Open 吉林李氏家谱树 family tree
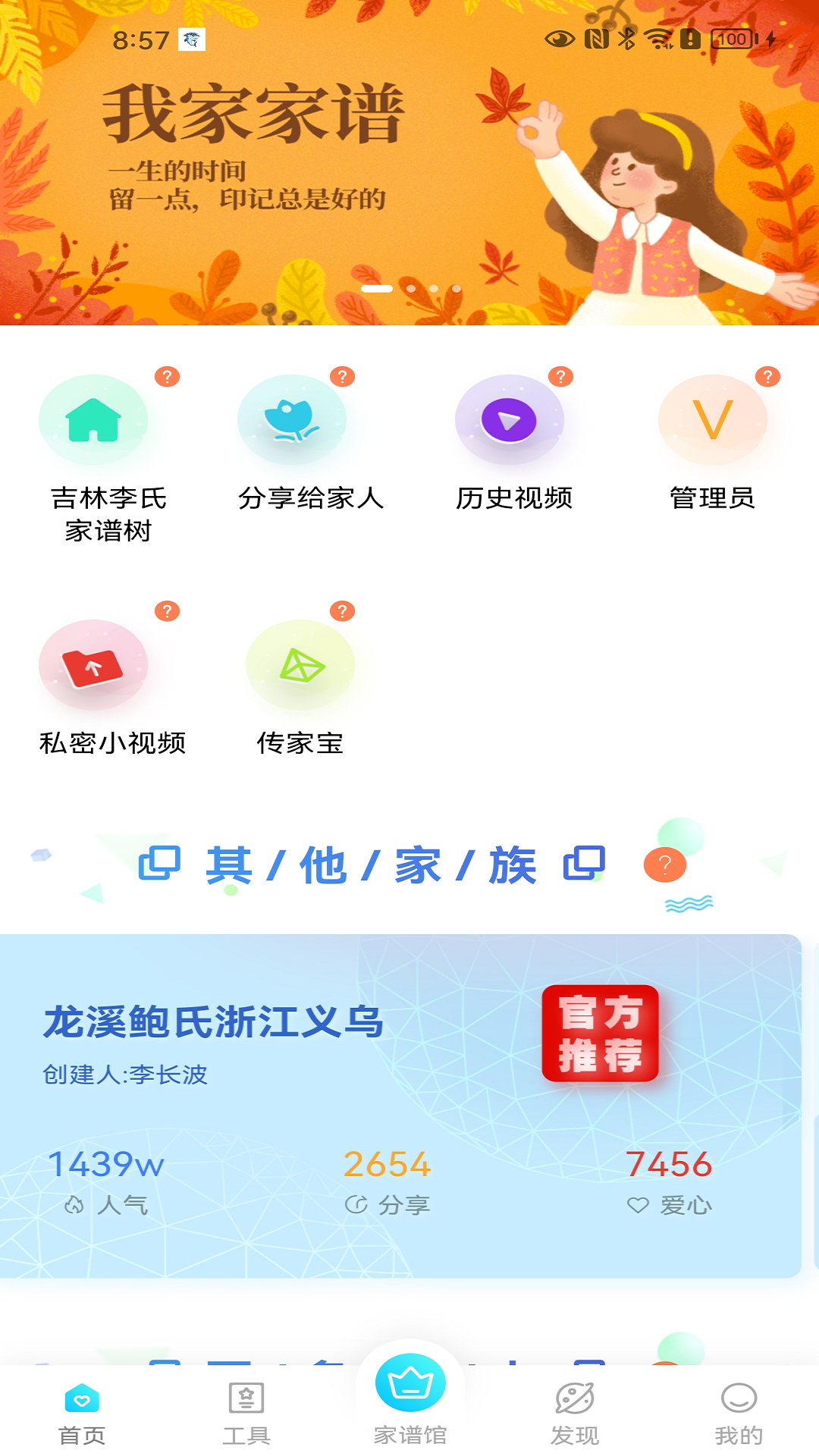 (93, 420)
